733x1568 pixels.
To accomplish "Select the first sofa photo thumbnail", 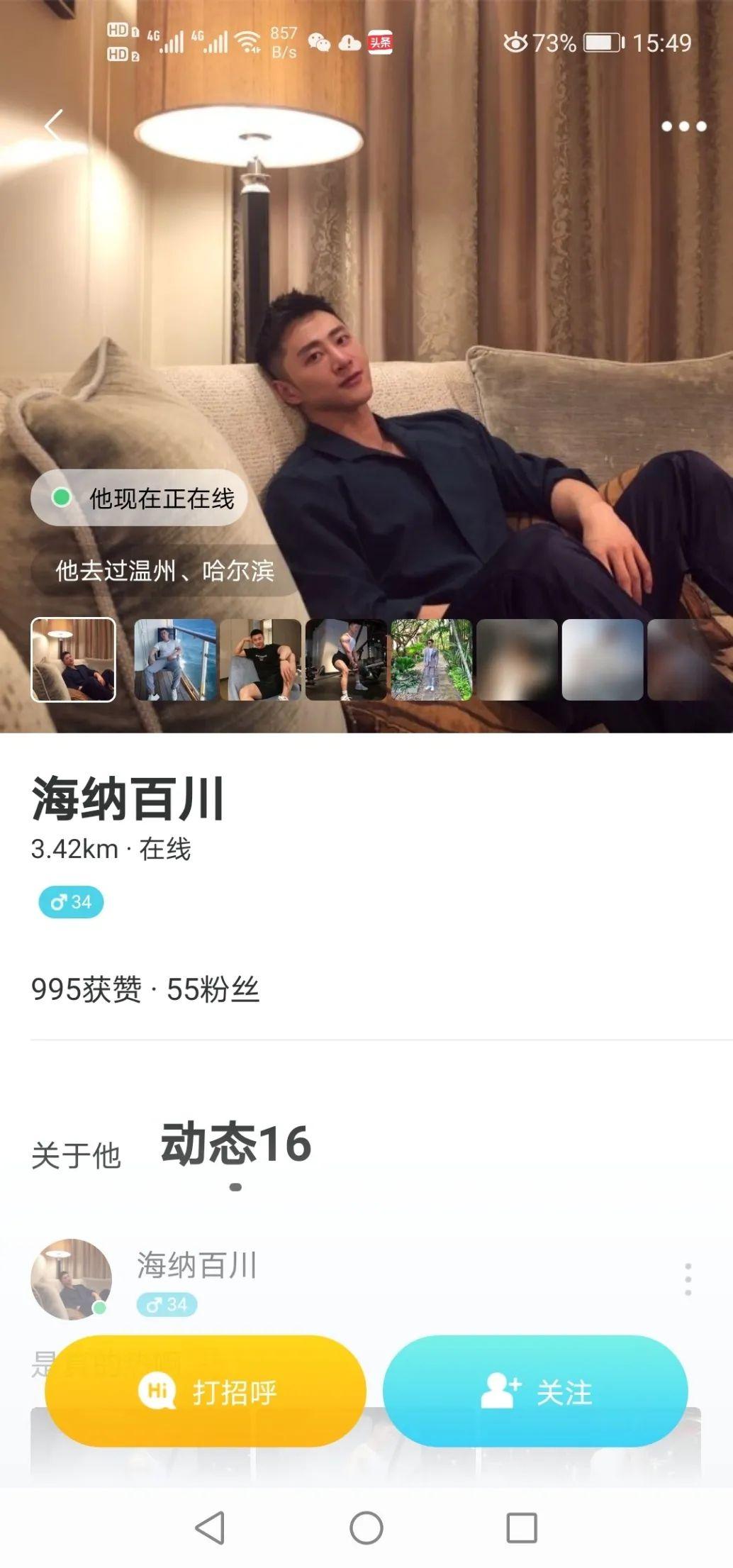I will pyautogui.click(x=73, y=660).
